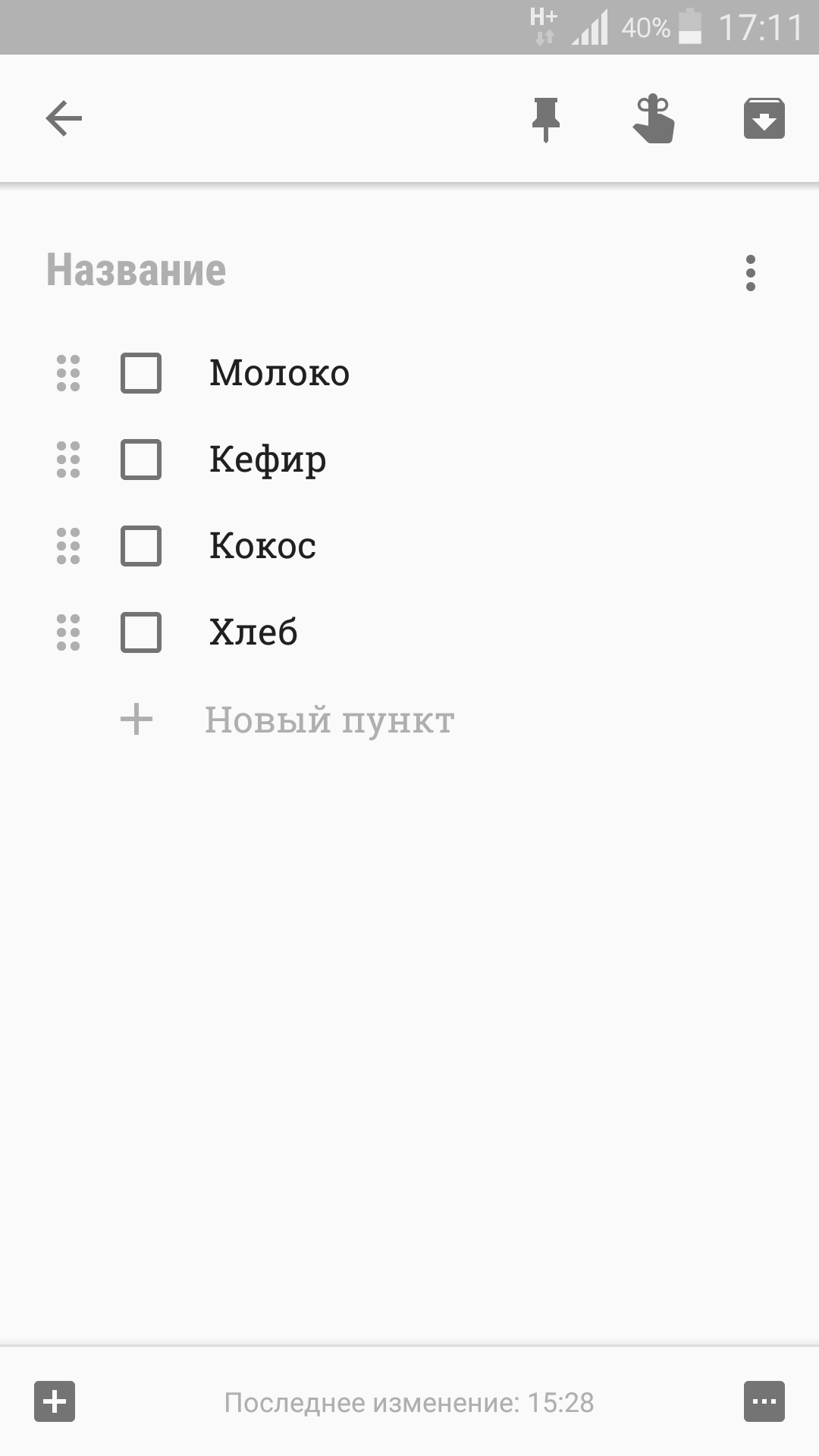This screenshot has width=819, height=1456.
Task: Check the Молоко checkbox
Action: [x=141, y=373]
